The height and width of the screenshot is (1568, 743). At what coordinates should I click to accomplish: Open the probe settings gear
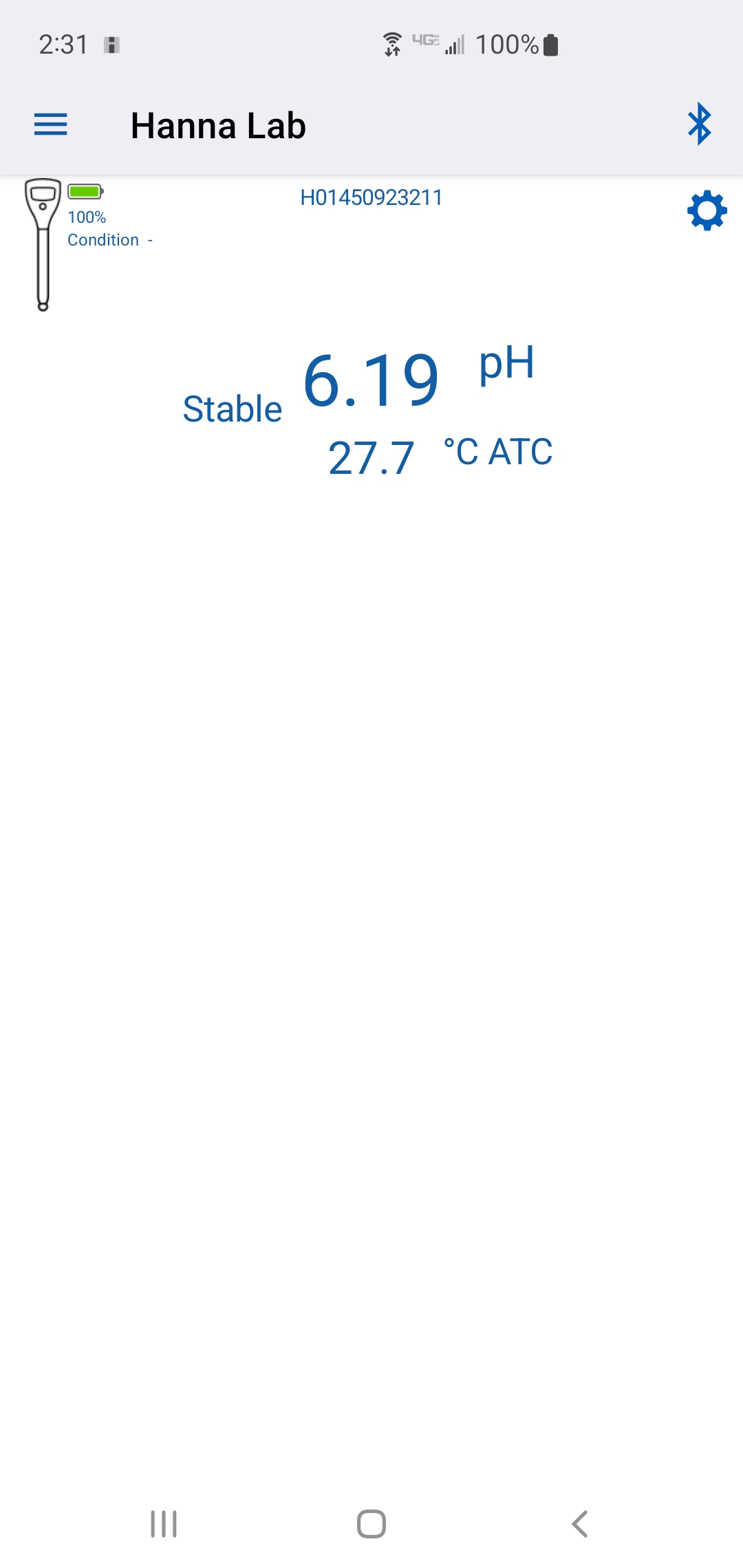coord(707,211)
